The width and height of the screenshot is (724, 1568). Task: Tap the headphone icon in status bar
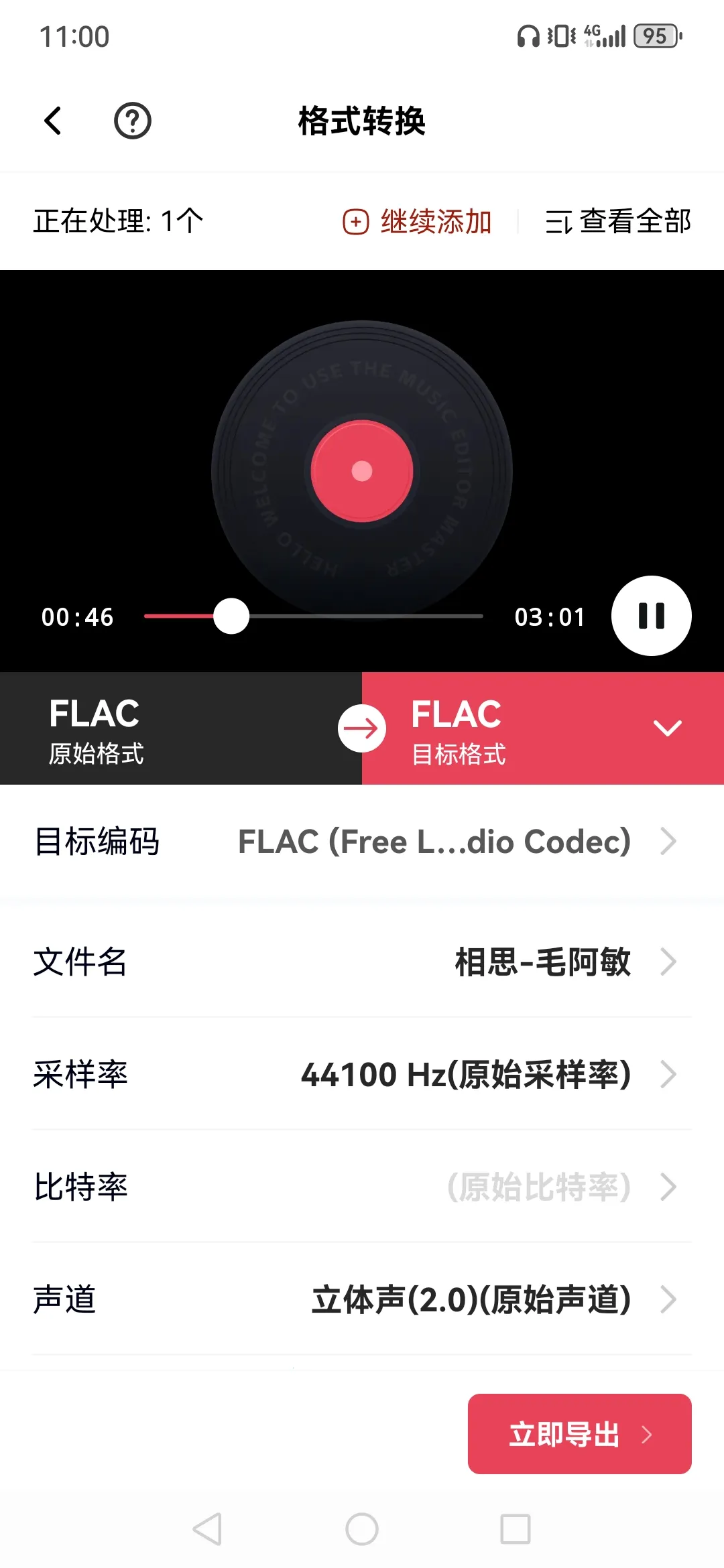(x=529, y=36)
